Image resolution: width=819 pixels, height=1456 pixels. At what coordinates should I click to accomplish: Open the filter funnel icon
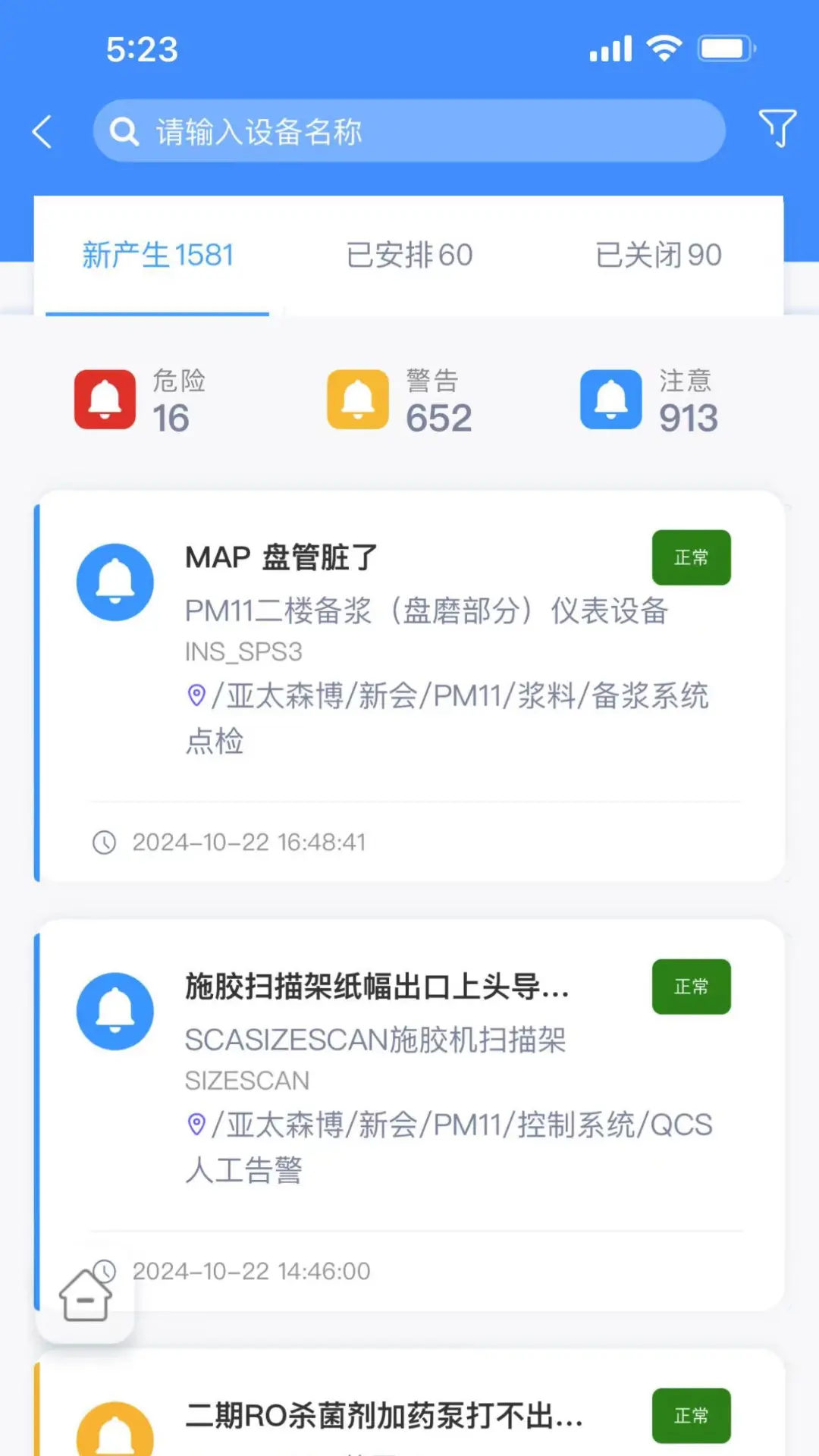pos(777,129)
